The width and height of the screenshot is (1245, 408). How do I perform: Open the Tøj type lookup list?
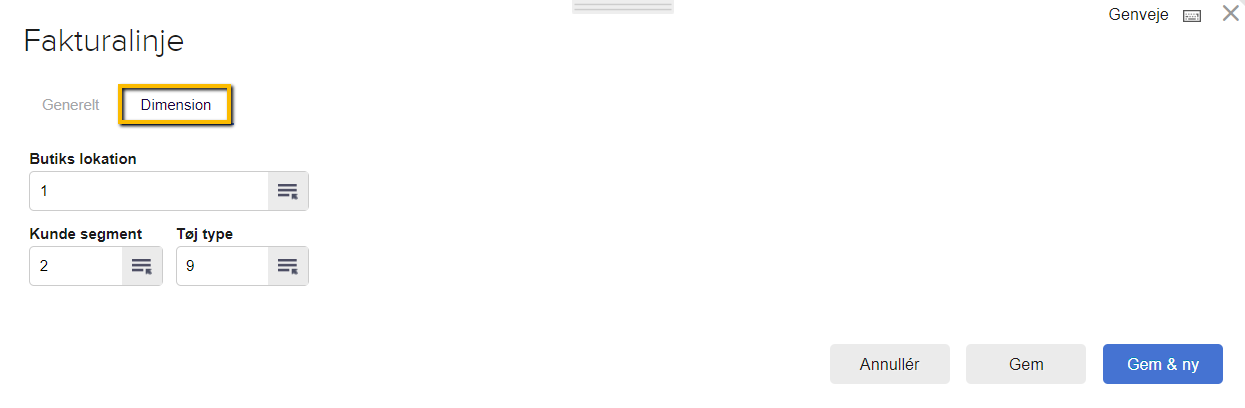[x=288, y=266]
